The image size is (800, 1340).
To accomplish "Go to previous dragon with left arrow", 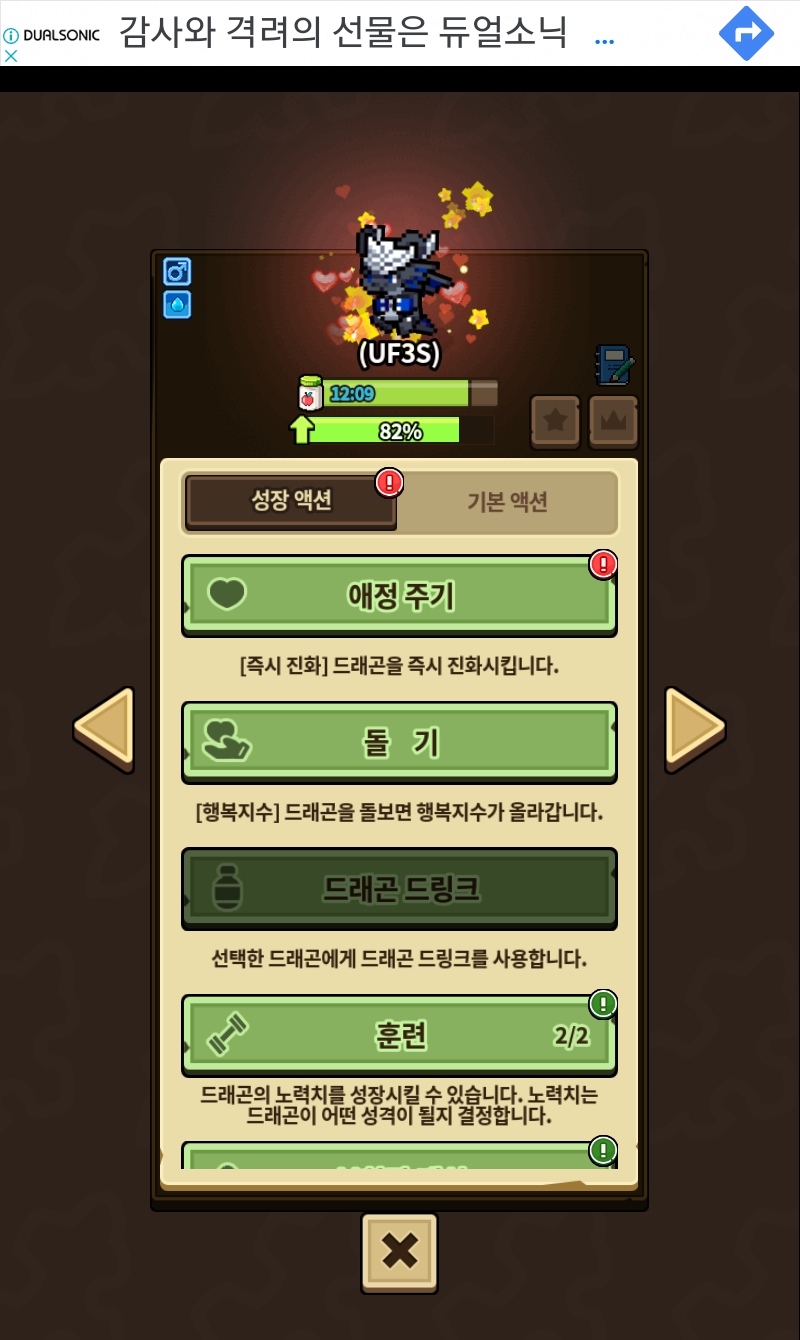I will (104, 729).
